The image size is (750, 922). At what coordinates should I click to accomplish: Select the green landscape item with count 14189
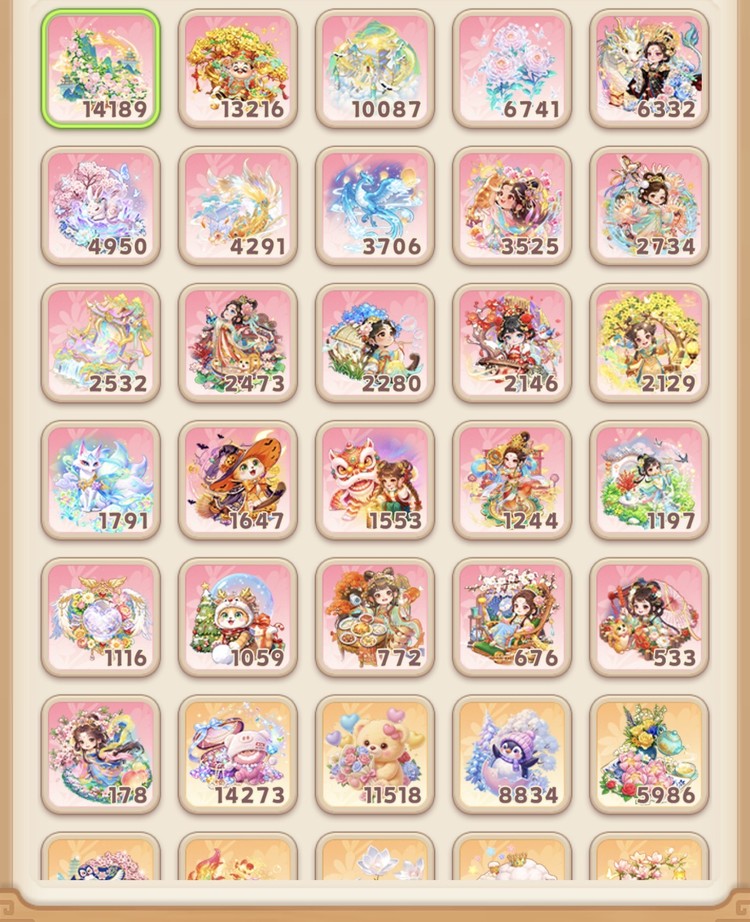point(100,65)
